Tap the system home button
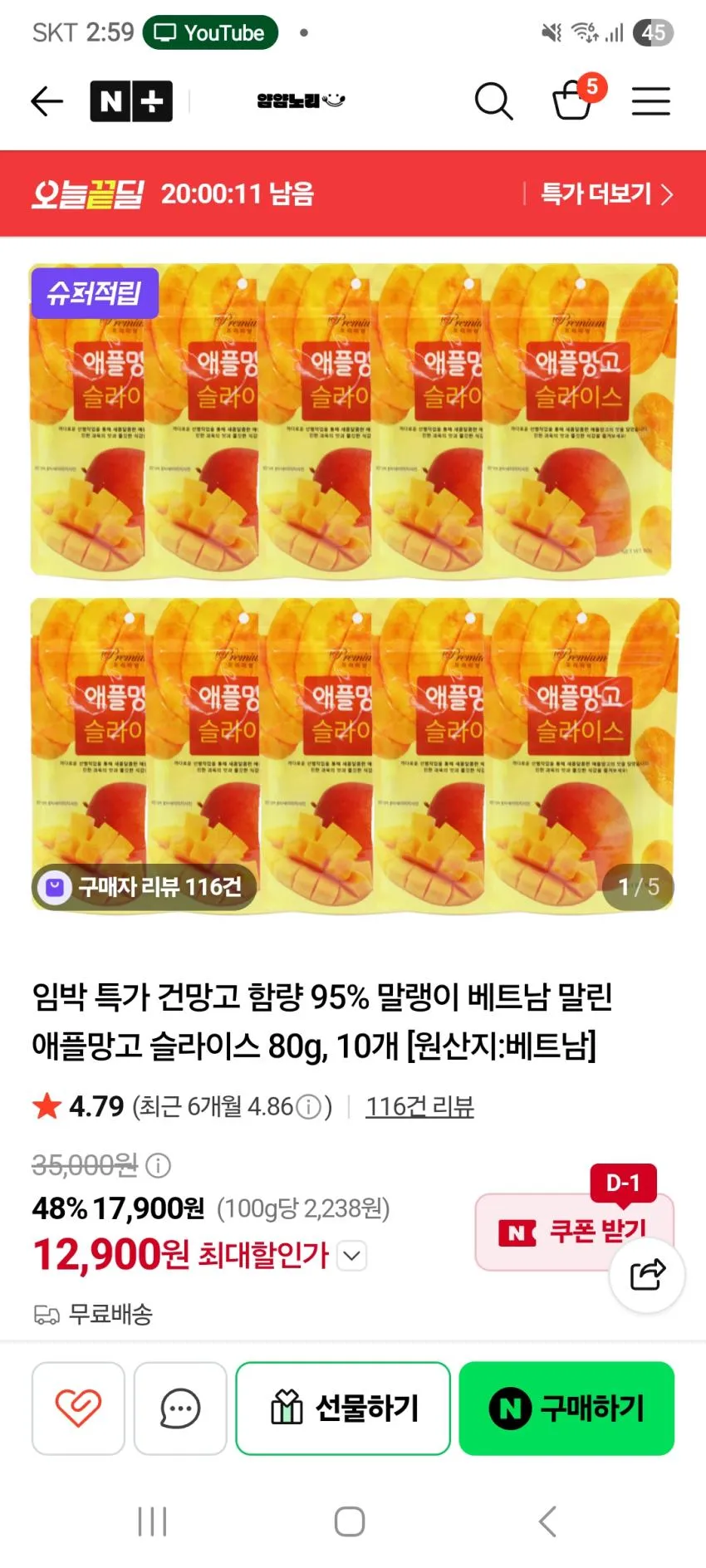Screen dimensions: 706x1568 350,1521
